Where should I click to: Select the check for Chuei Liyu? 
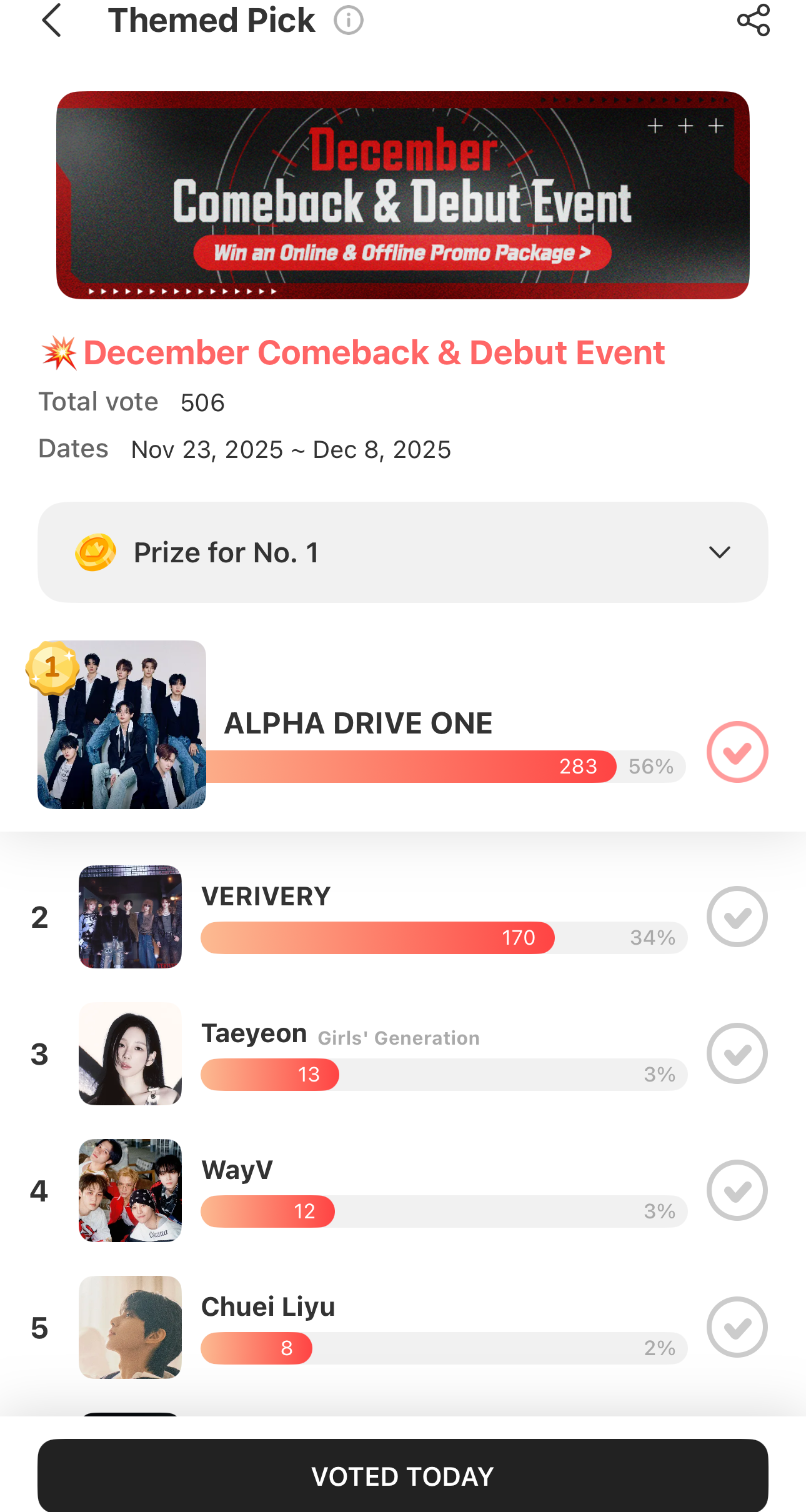tap(737, 1327)
